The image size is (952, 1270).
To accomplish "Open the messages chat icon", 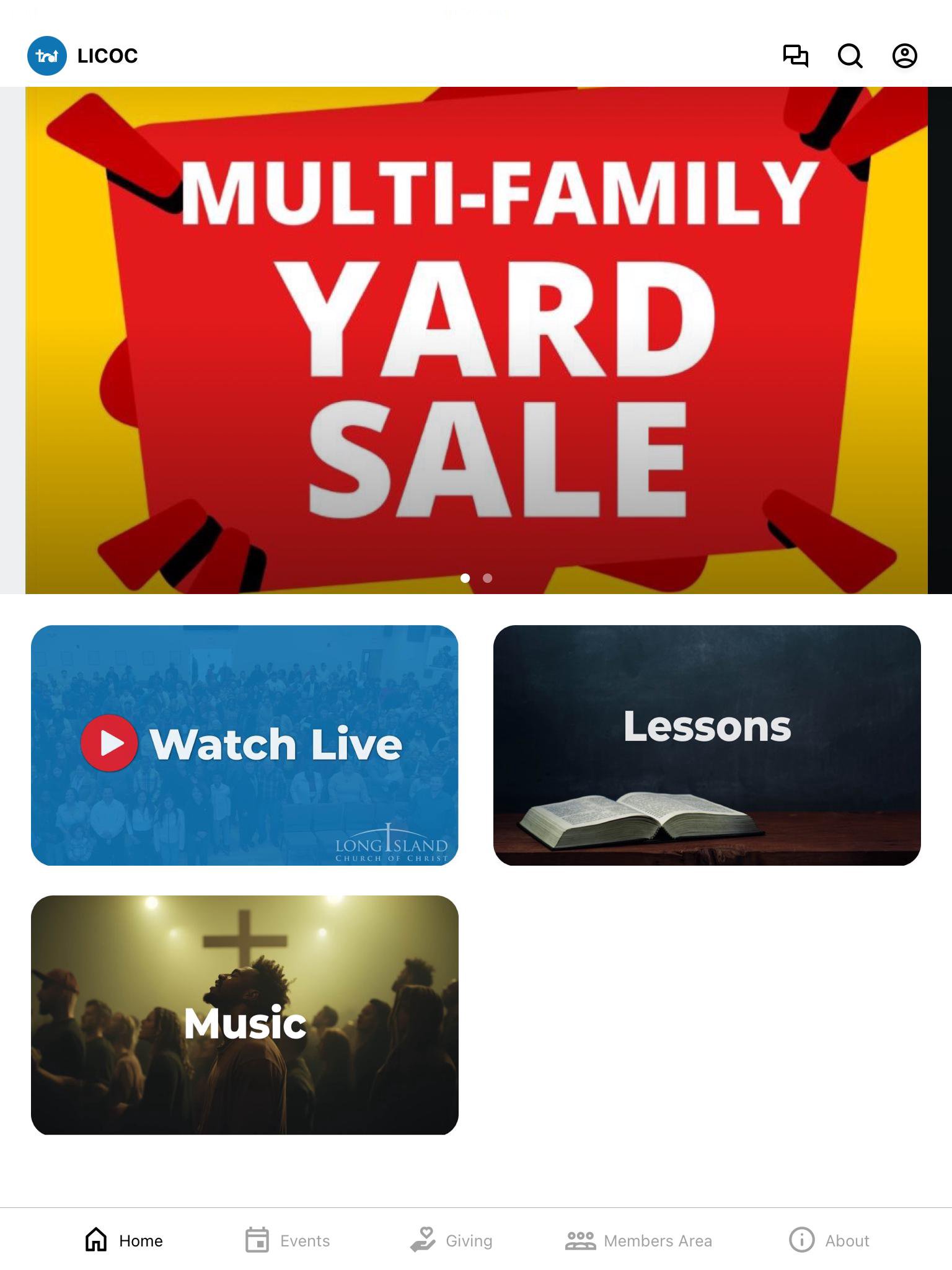I will pos(795,56).
